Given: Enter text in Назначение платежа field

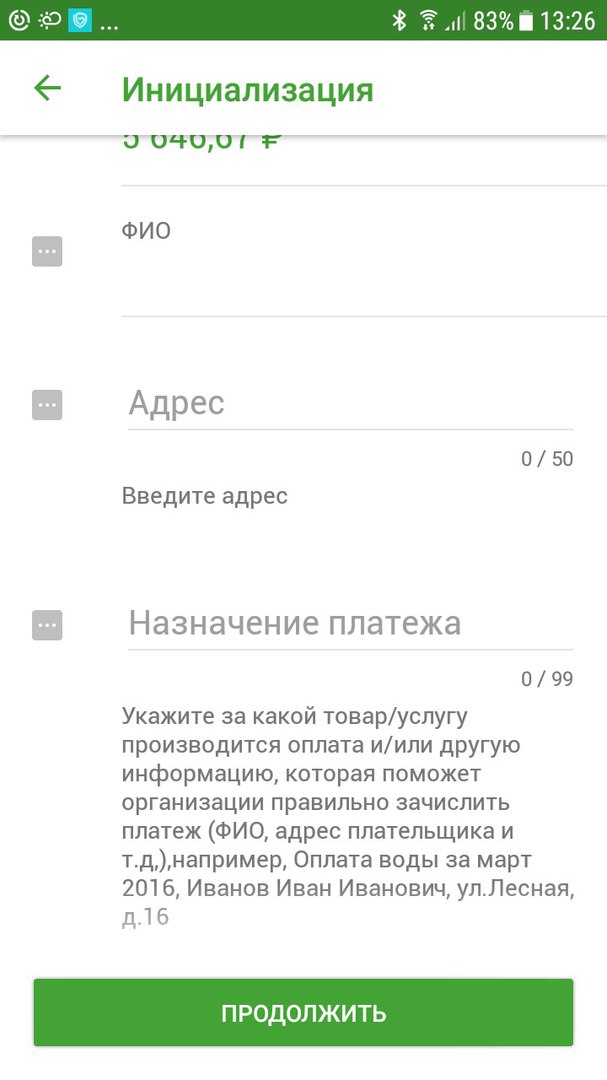Looking at the screenshot, I should [x=350, y=623].
